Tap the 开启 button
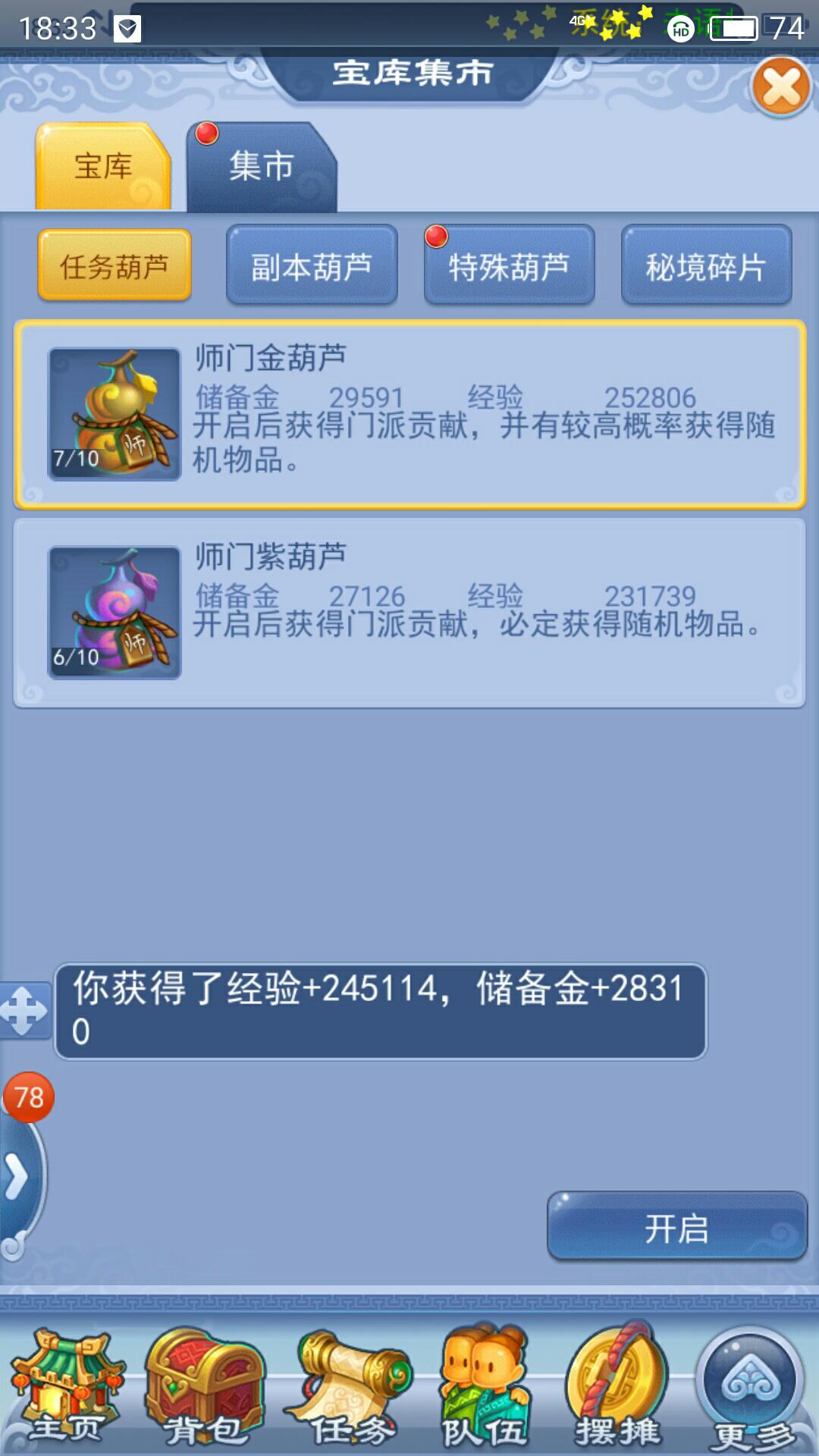This screenshot has height=1456, width=819. point(676,1228)
